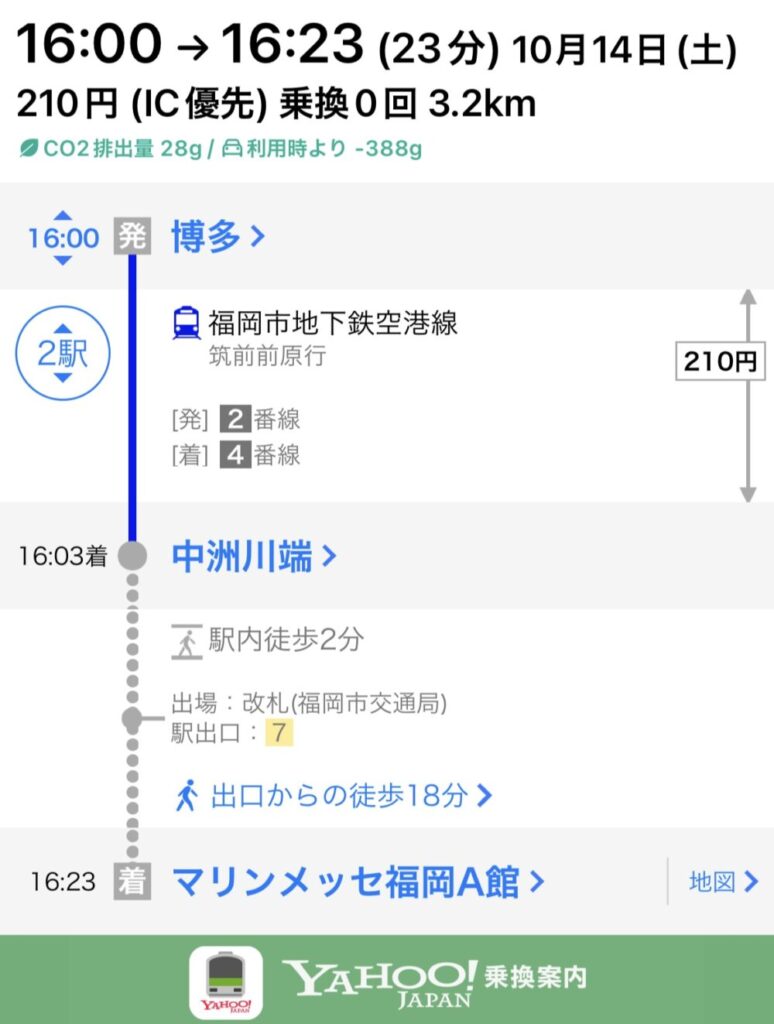Open the マリンメッセ福岡A館 destination details
This screenshot has height=1024, width=774.
(358, 882)
